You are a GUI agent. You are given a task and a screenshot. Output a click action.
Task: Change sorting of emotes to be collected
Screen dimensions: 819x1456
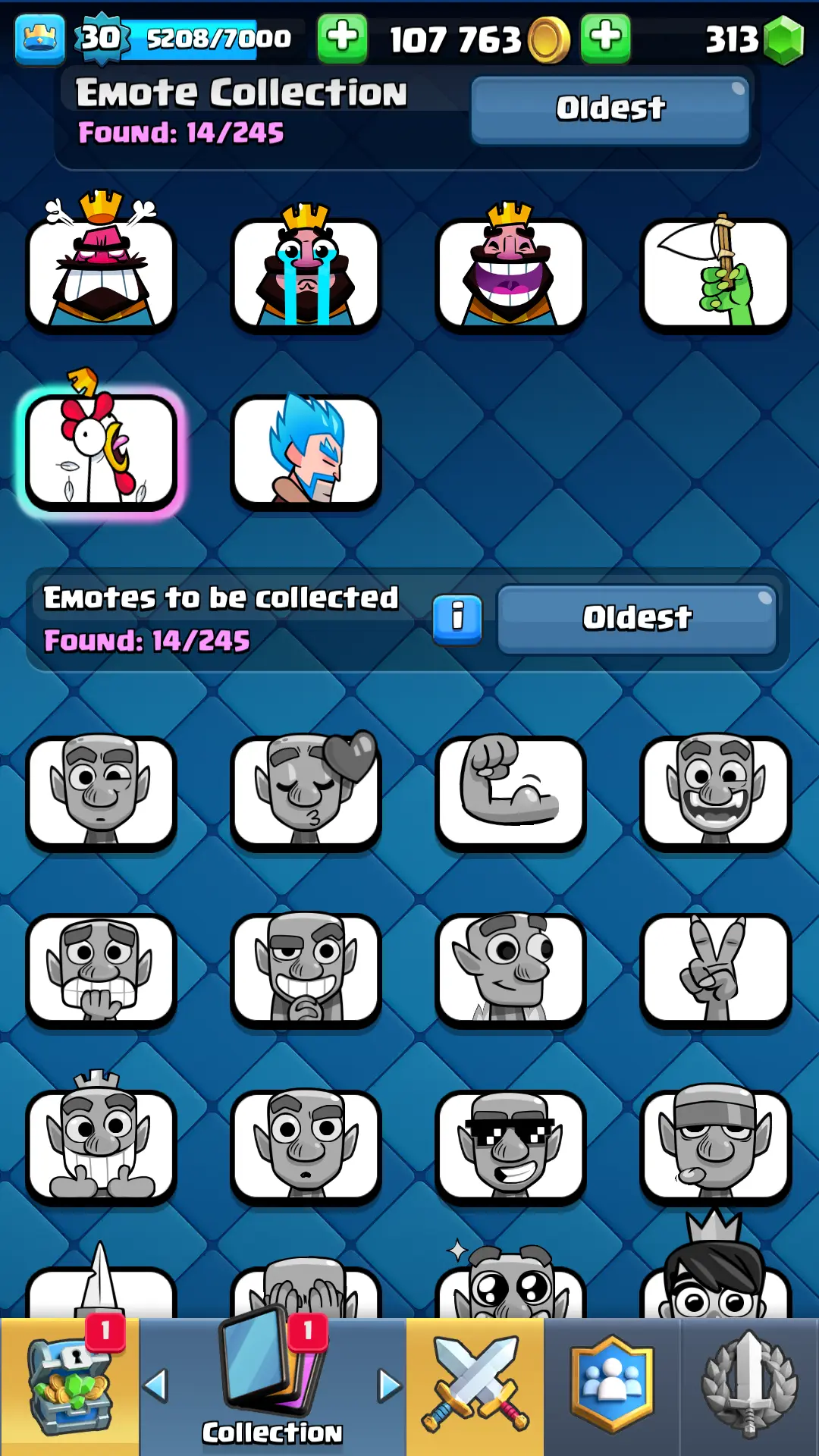pos(637,619)
